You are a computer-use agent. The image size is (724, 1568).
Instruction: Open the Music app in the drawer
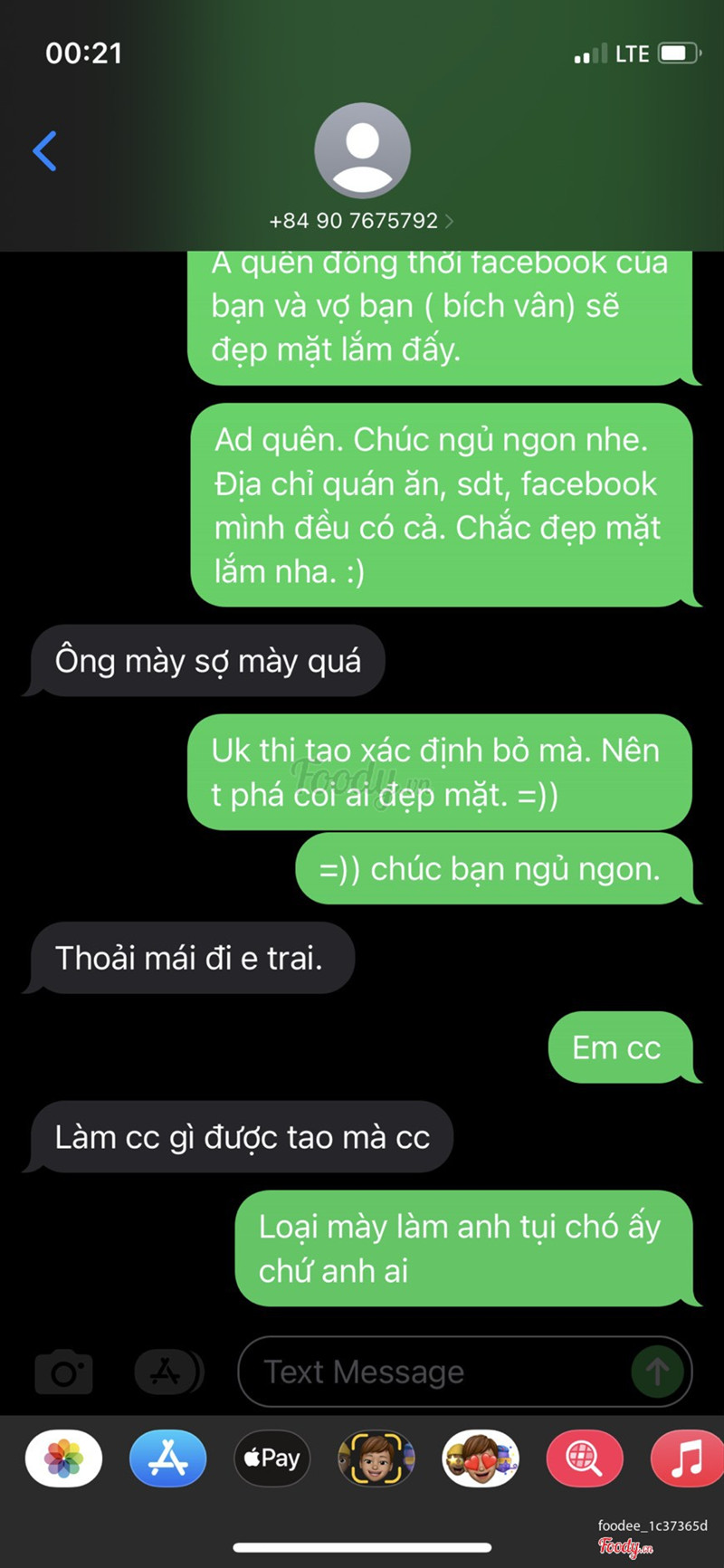(687, 1458)
